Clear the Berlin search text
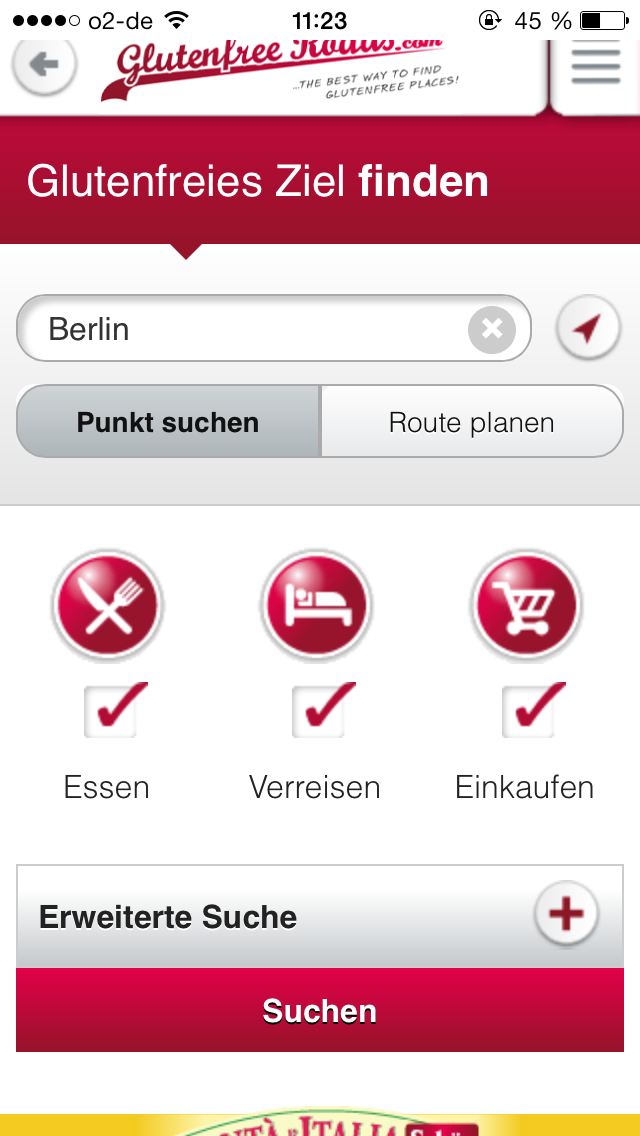The image size is (640, 1136). click(491, 329)
